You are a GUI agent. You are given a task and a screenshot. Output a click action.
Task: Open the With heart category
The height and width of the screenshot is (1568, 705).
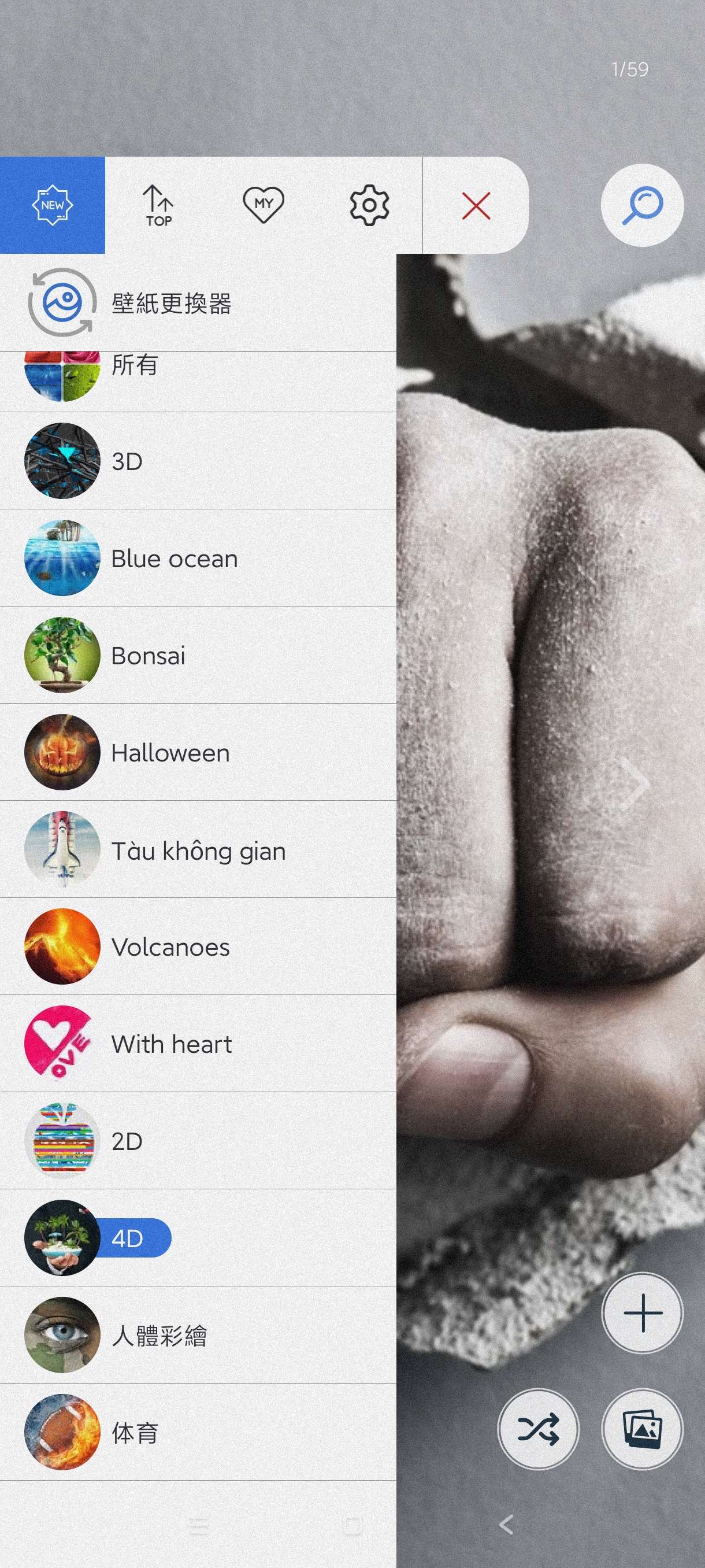[x=198, y=1043]
